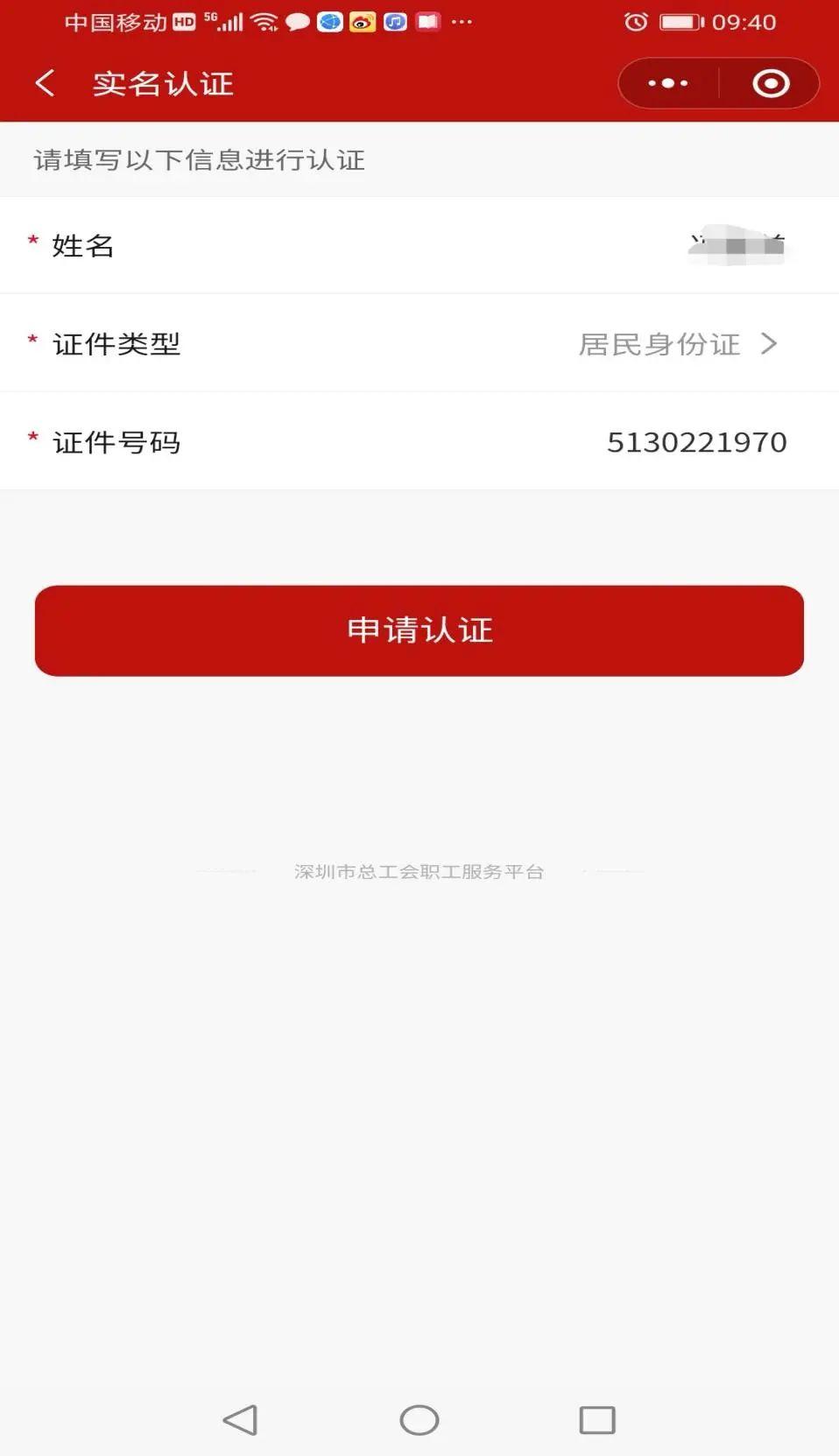Open the 证件类型 picker

tap(677, 344)
